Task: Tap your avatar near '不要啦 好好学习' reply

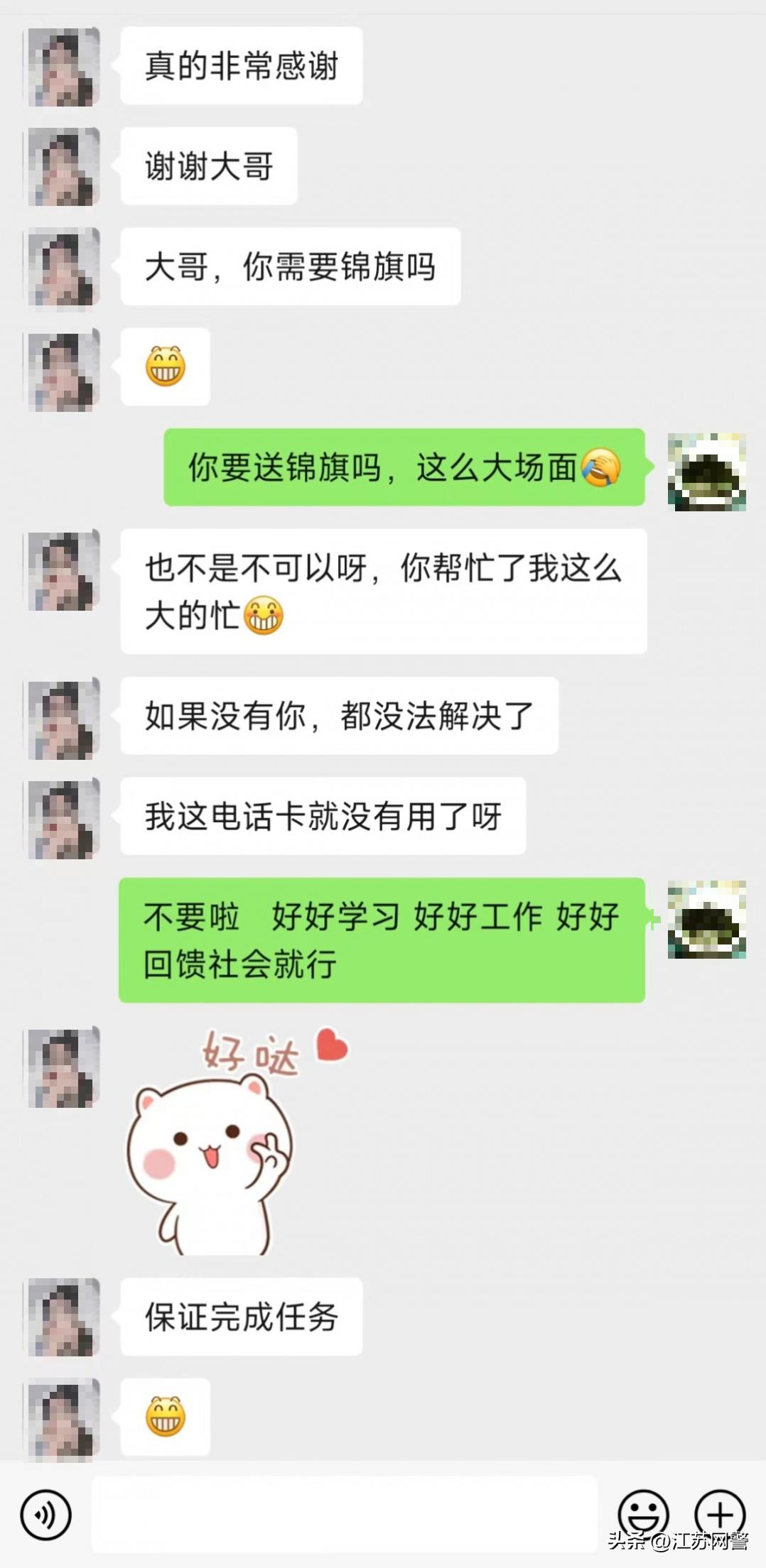Action: (x=706, y=920)
